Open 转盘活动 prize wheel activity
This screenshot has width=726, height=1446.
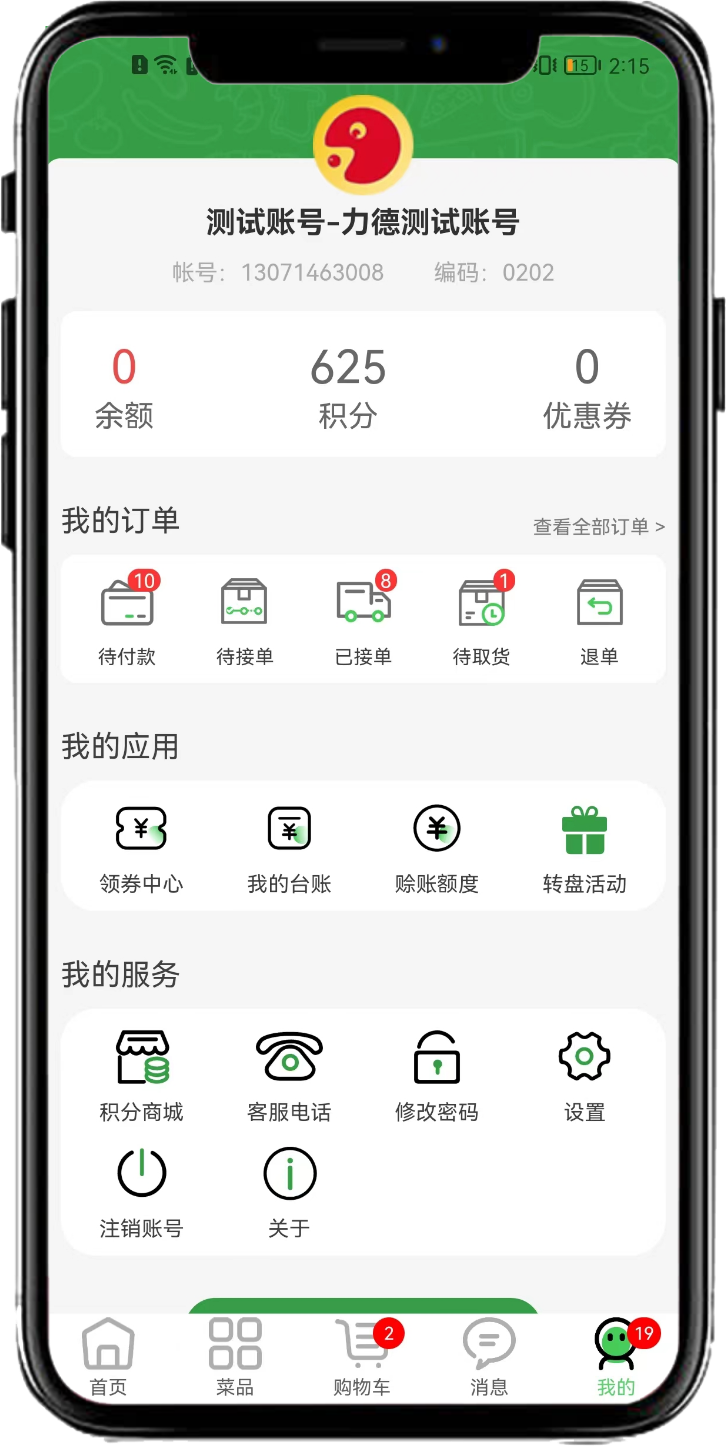point(584,847)
